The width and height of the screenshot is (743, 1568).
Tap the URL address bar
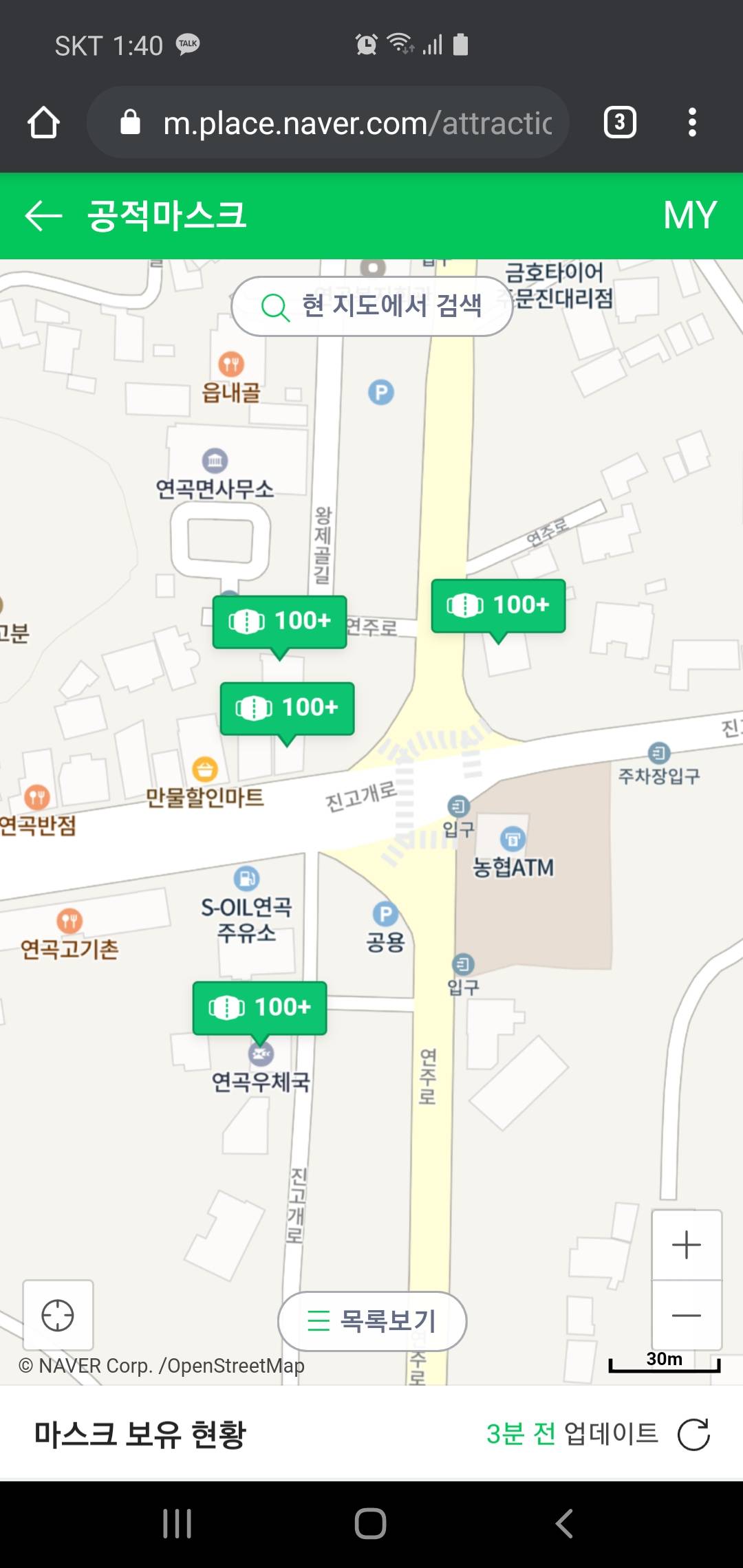(344, 122)
